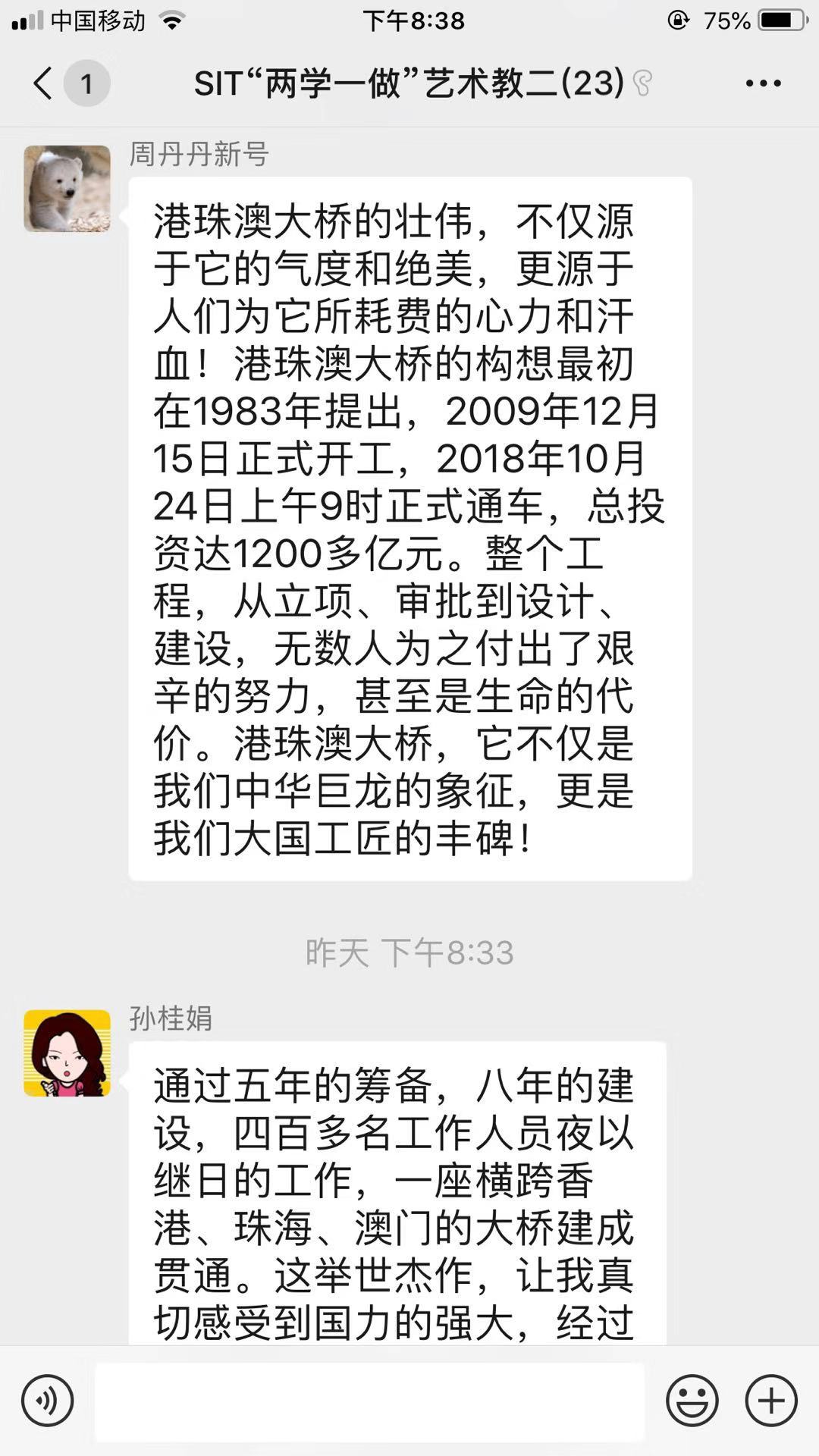The width and height of the screenshot is (819, 1456).
Task: Open the plus attachment menu
Action: [771, 1401]
